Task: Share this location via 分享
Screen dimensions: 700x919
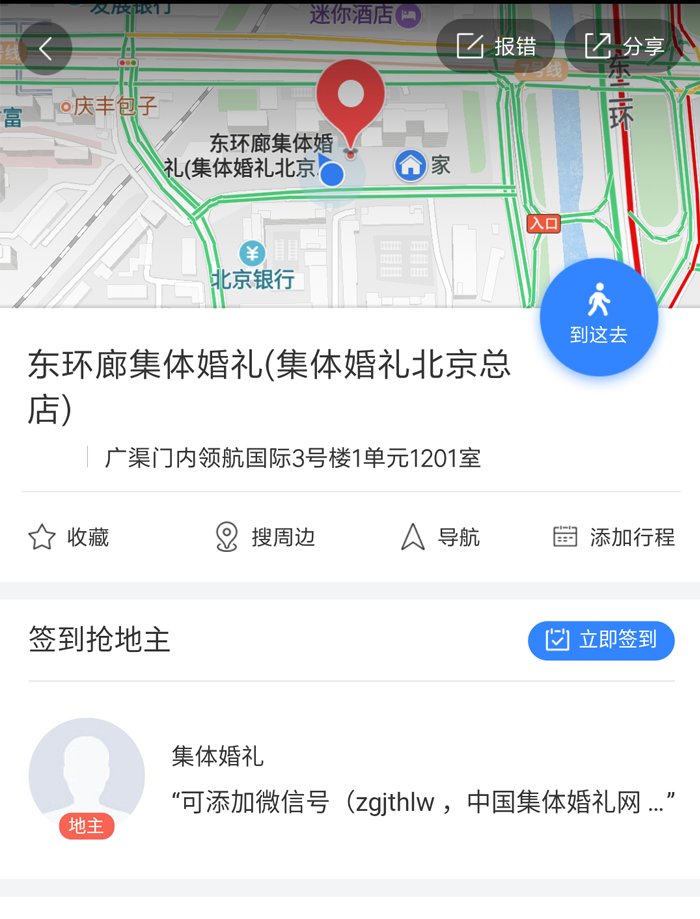Action: tap(625, 46)
